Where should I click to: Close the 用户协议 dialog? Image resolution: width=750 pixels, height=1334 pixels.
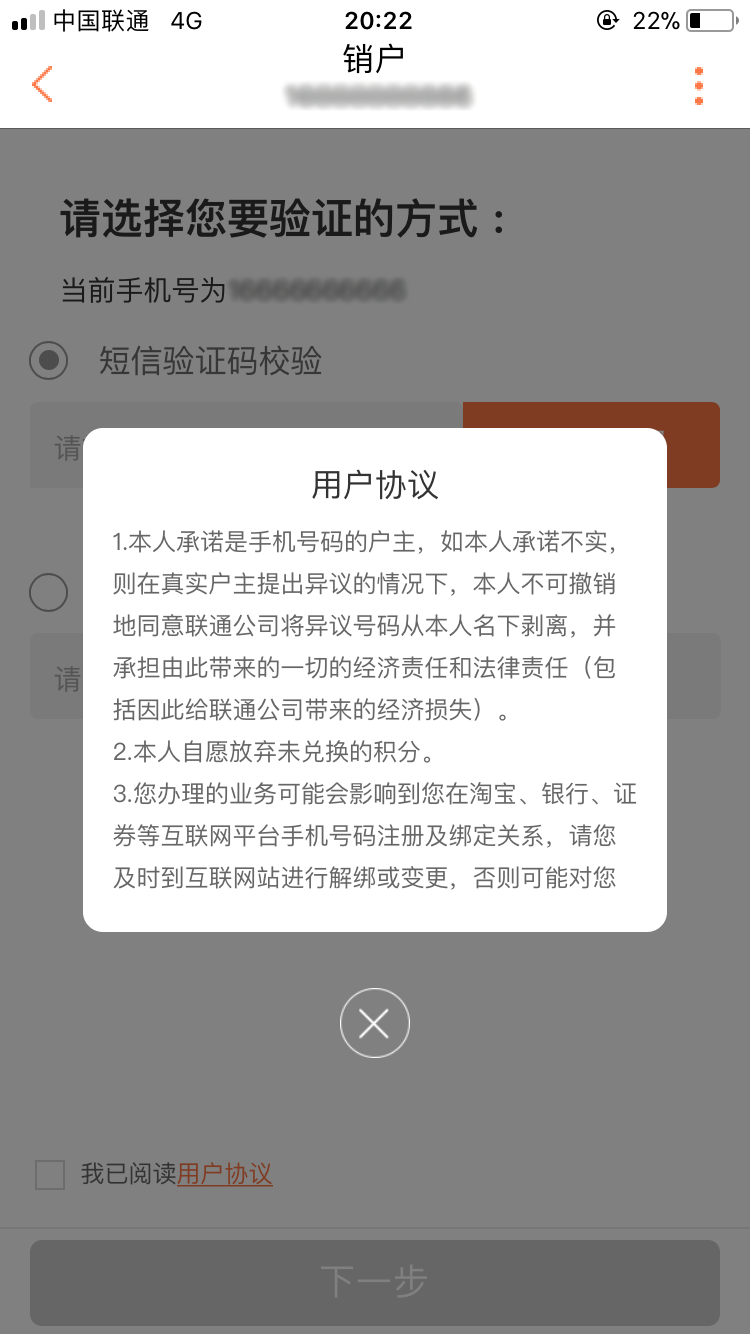(x=374, y=1023)
